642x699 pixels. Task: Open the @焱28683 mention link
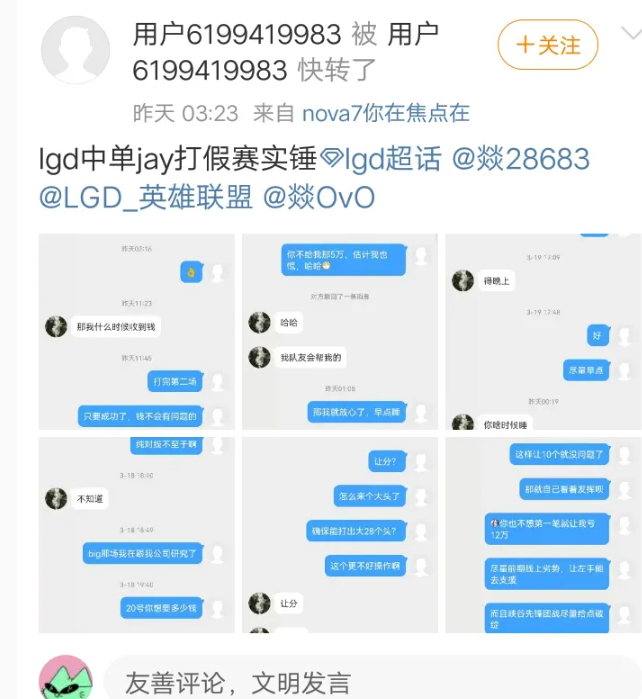tap(521, 160)
